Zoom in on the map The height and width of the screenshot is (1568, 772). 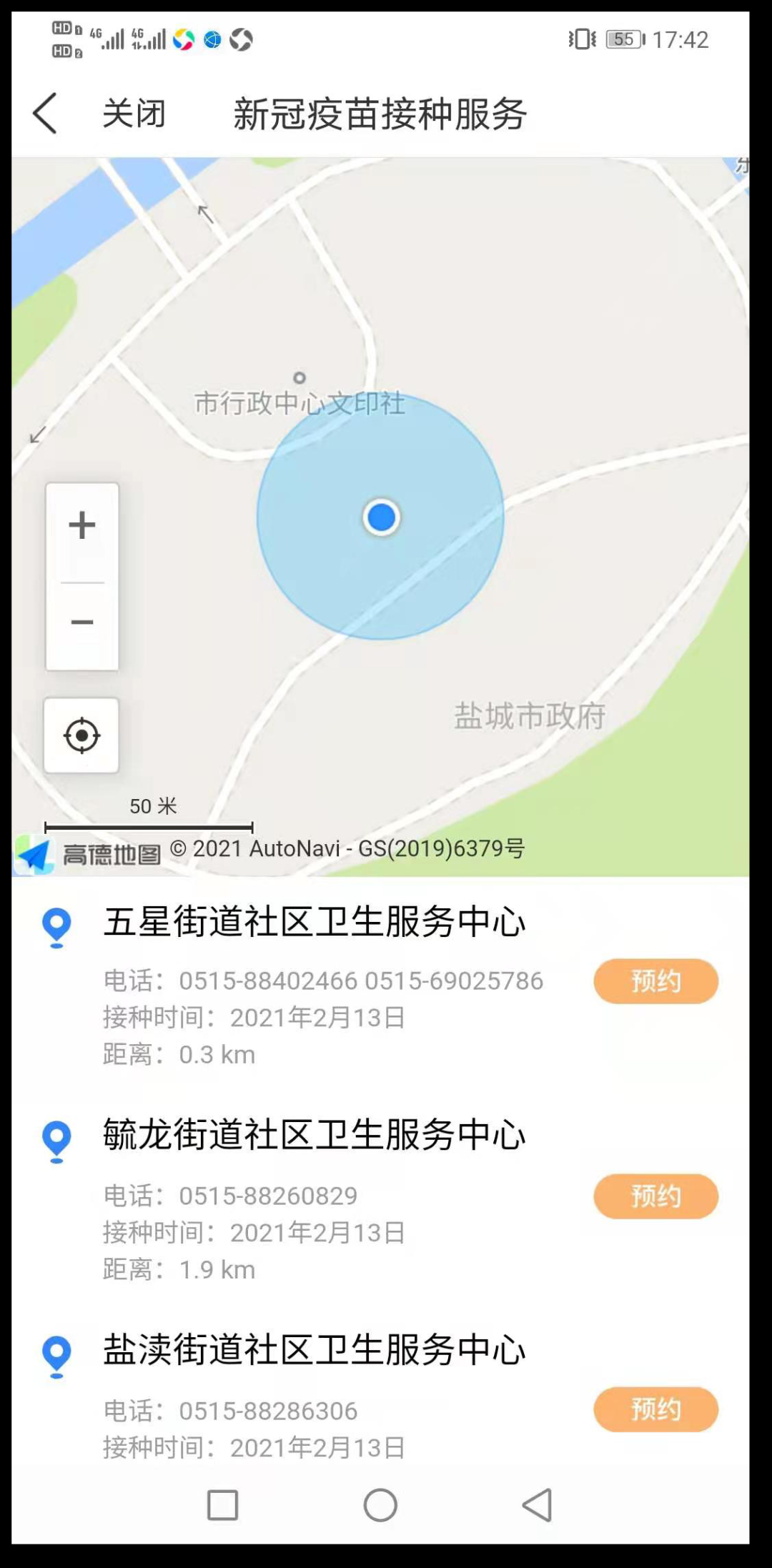click(82, 525)
